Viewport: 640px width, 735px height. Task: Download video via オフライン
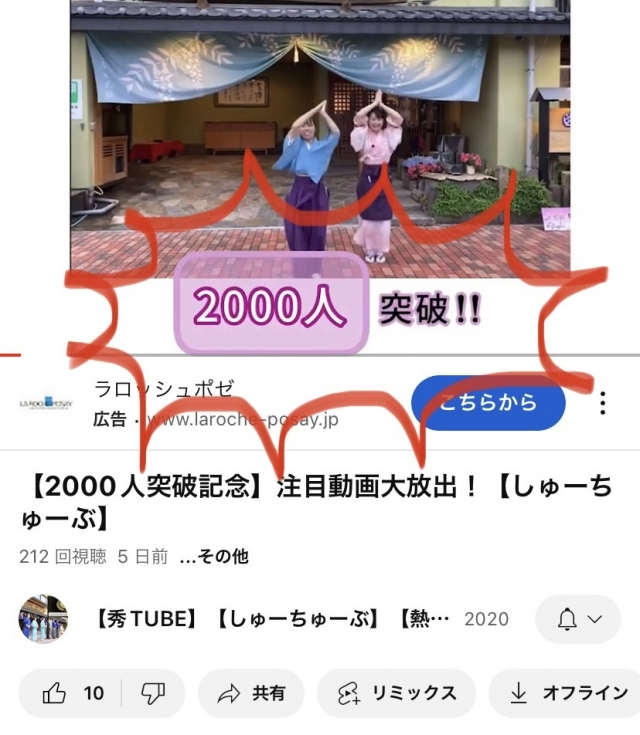(568, 693)
